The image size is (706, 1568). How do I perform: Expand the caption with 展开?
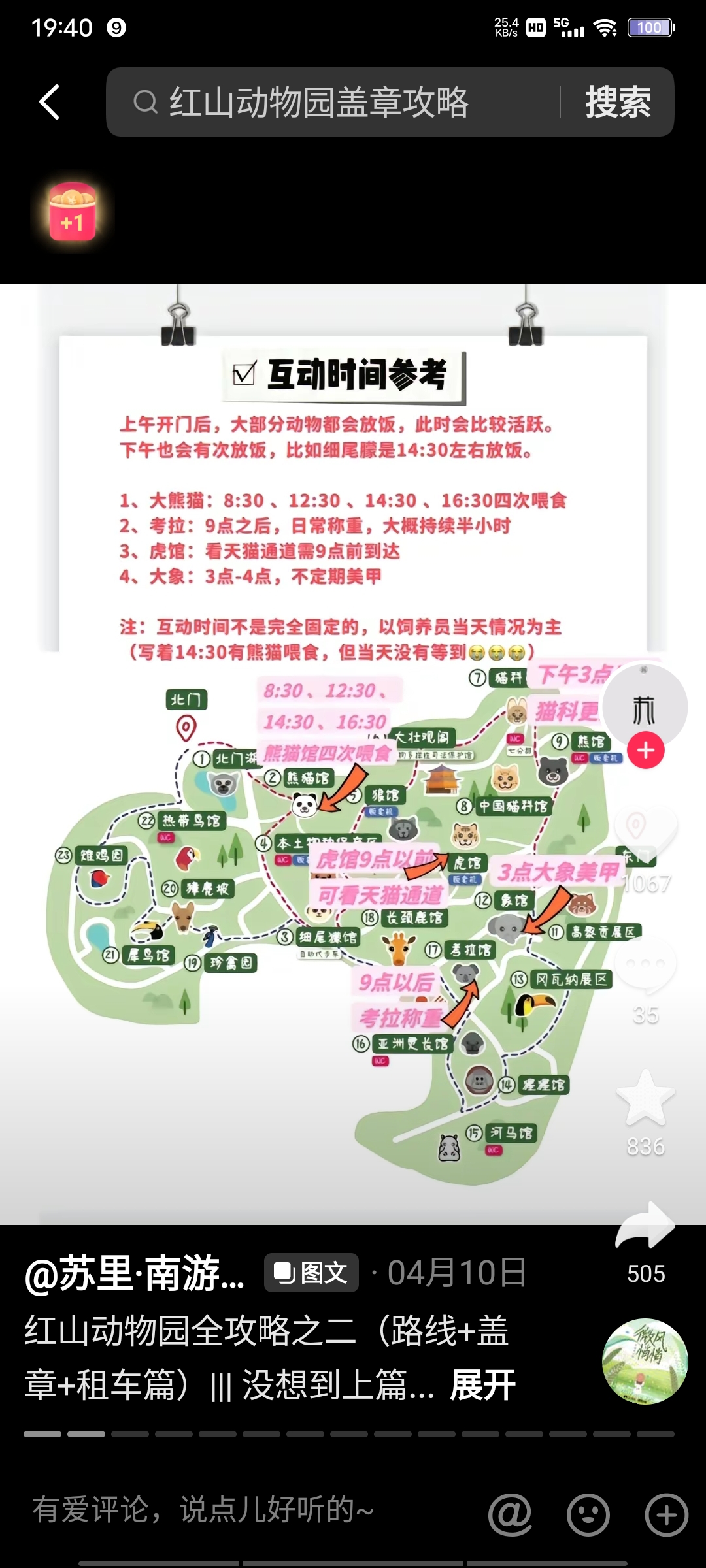click(x=482, y=1385)
